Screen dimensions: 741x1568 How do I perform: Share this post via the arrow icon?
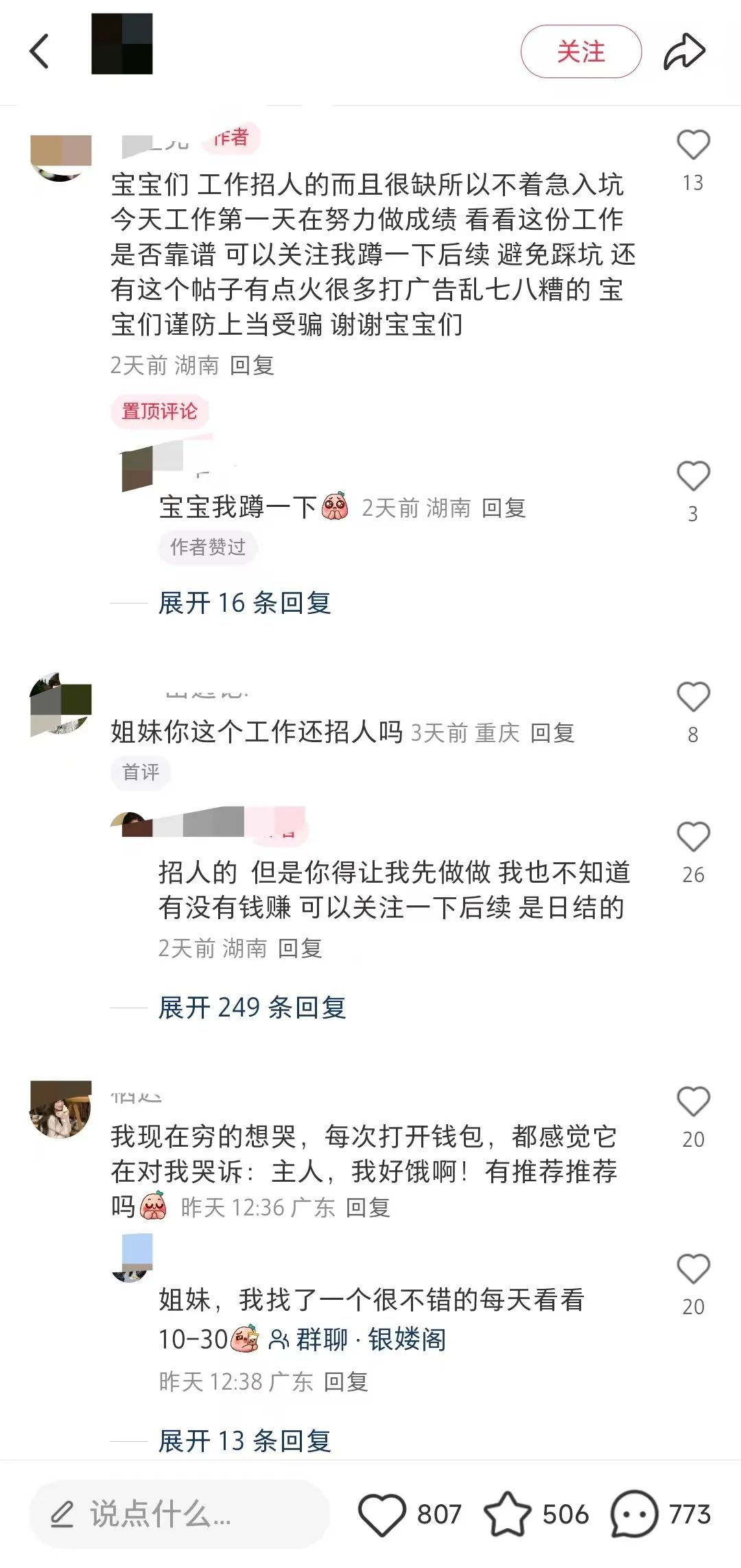[684, 51]
